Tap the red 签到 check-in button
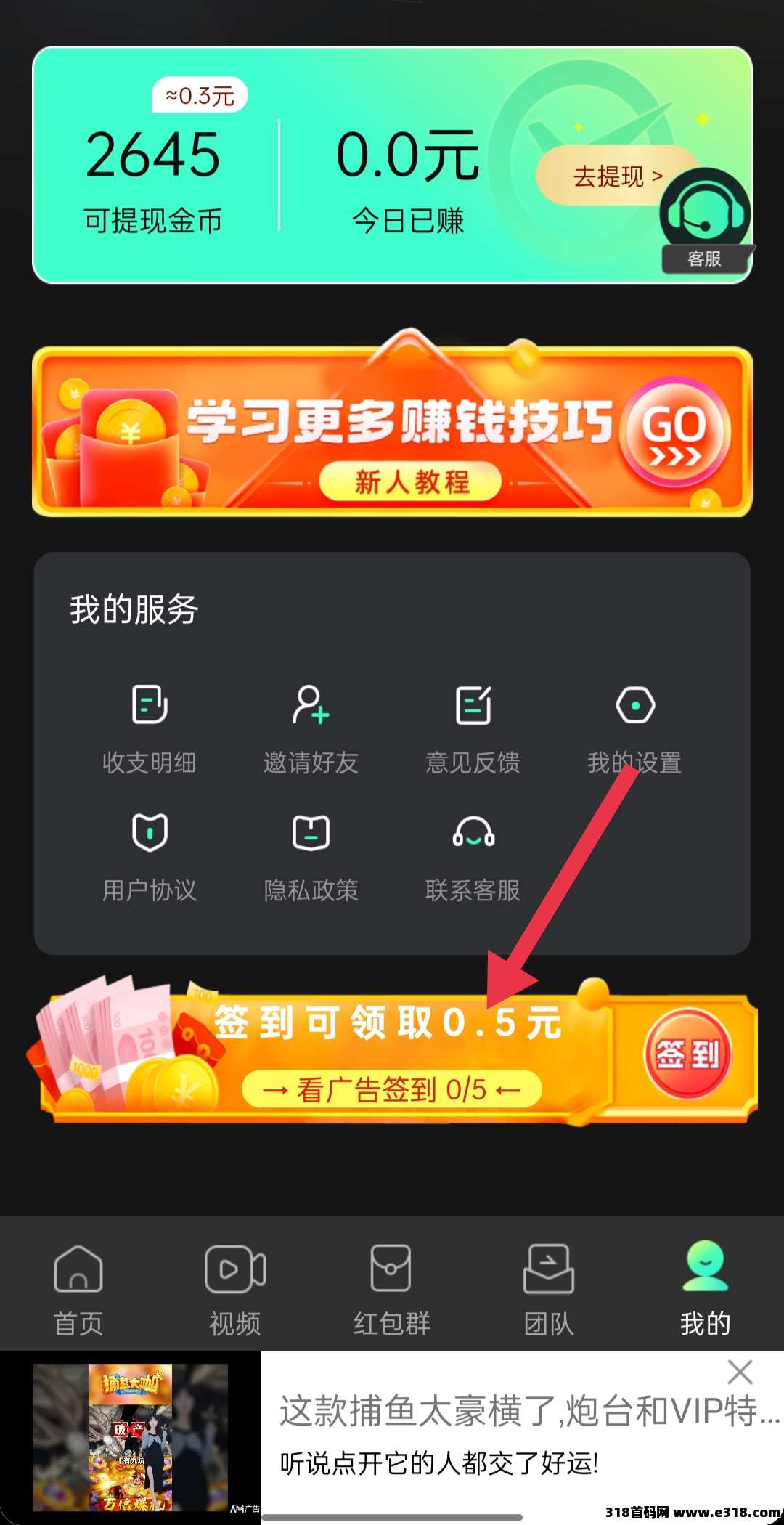 pyautogui.click(x=687, y=1054)
